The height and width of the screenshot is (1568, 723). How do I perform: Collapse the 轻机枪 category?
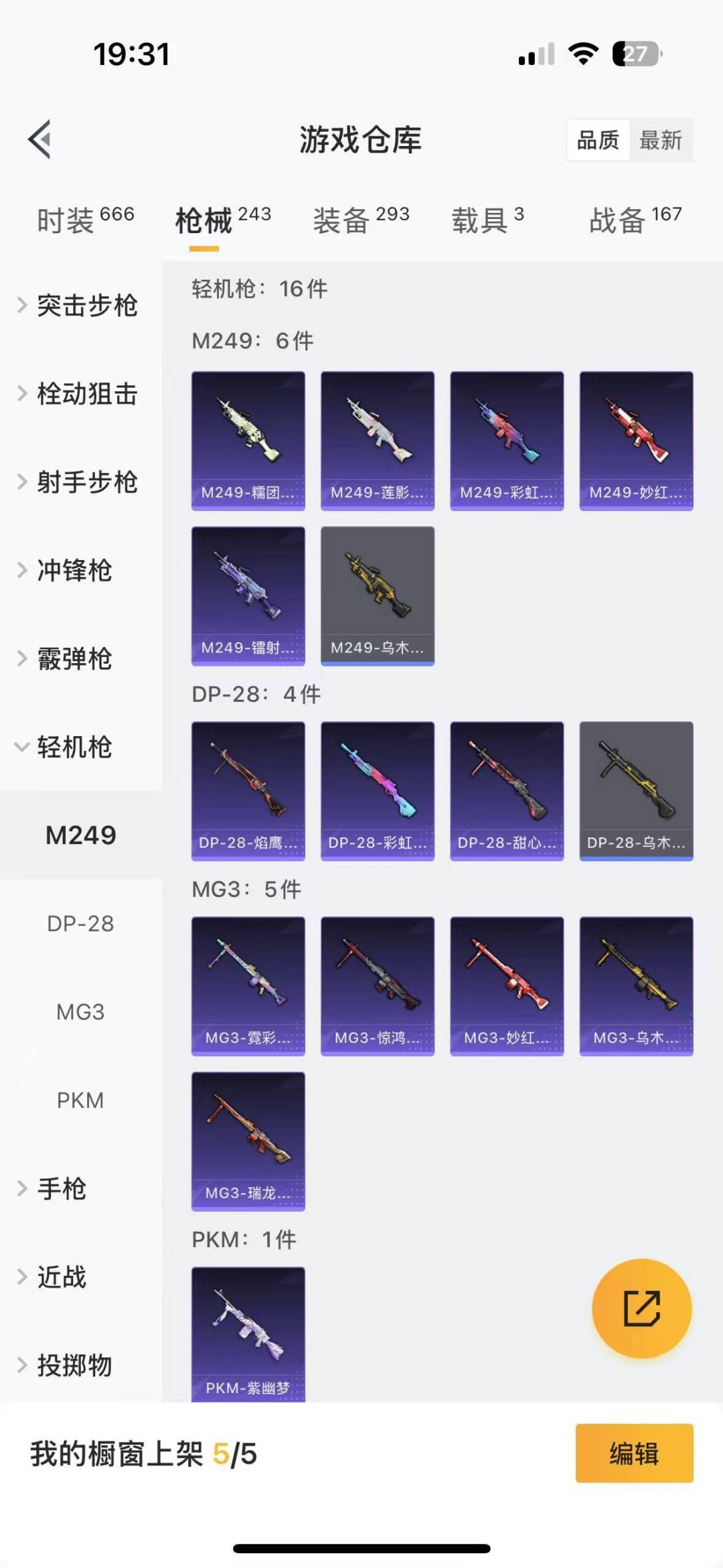pos(80,747)
